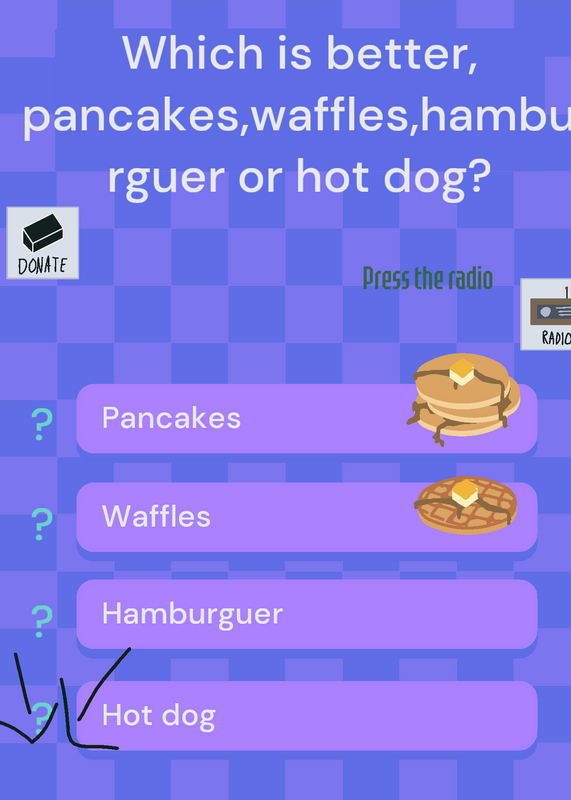Pick the Hot dog answer

[307, 715]
